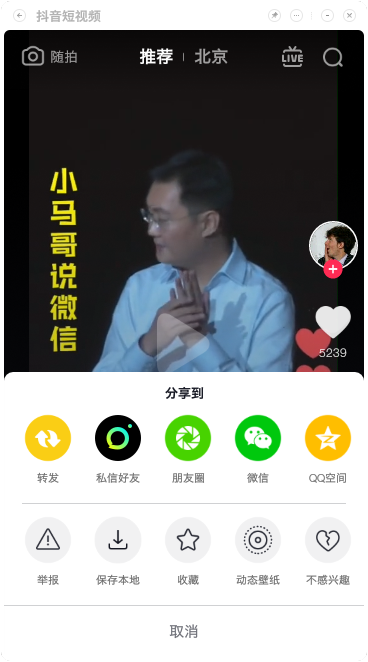This screenshot has width=368, height=662.
Task: Open the LIVE icon
Action: [x=292, y=57]
